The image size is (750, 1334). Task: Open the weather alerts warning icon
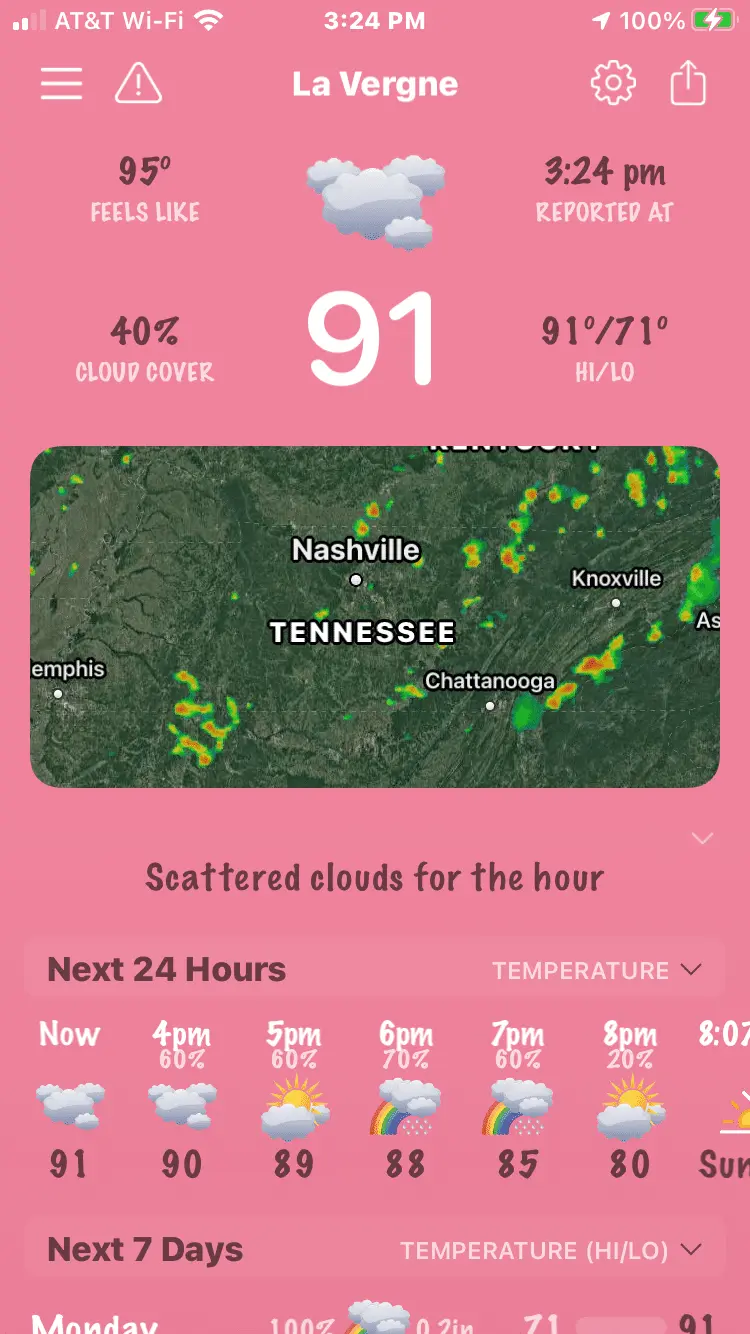point(138,84)
